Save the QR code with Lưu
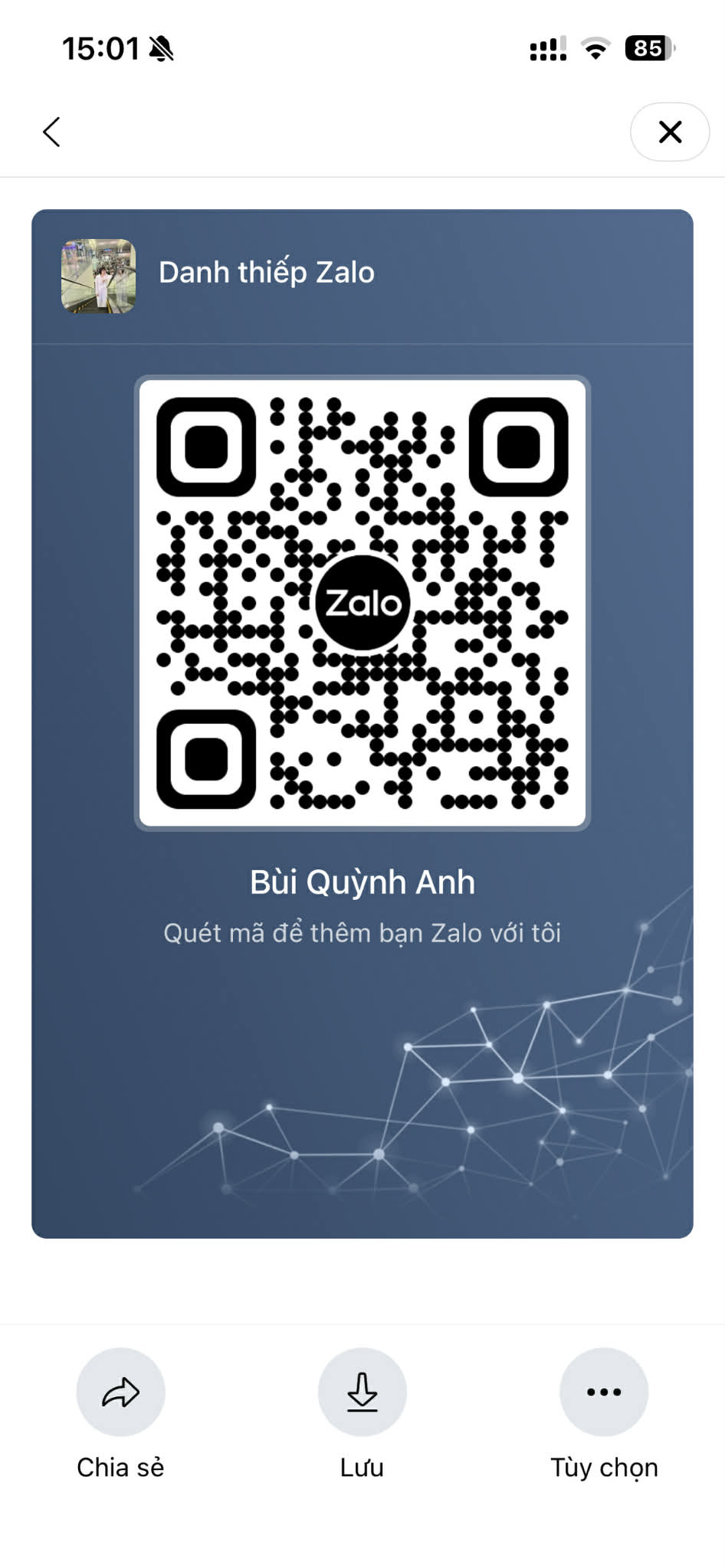 (x=362, y=1392)
